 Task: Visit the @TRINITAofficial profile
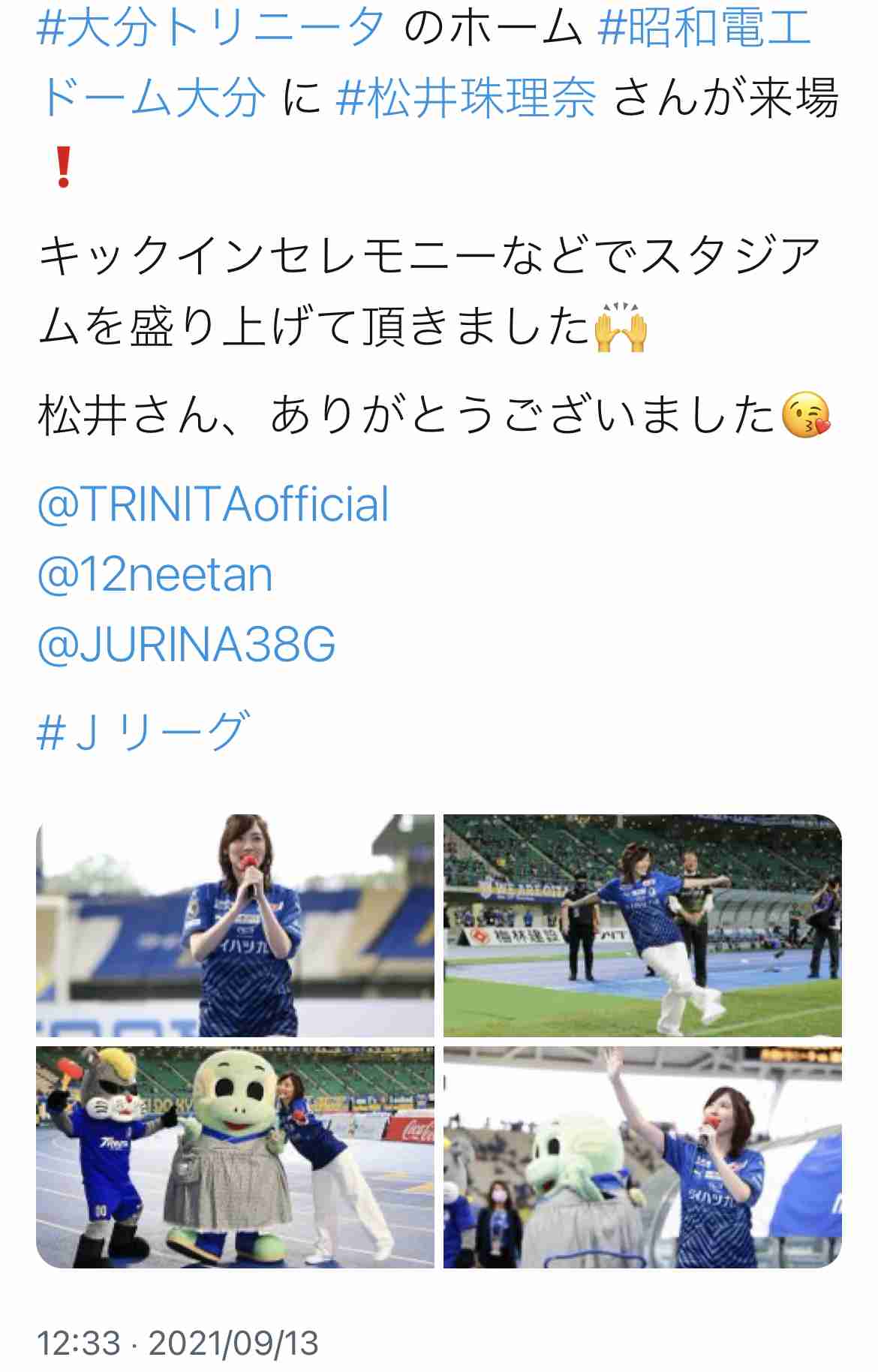pyautogui.click(x=213, y=504)
